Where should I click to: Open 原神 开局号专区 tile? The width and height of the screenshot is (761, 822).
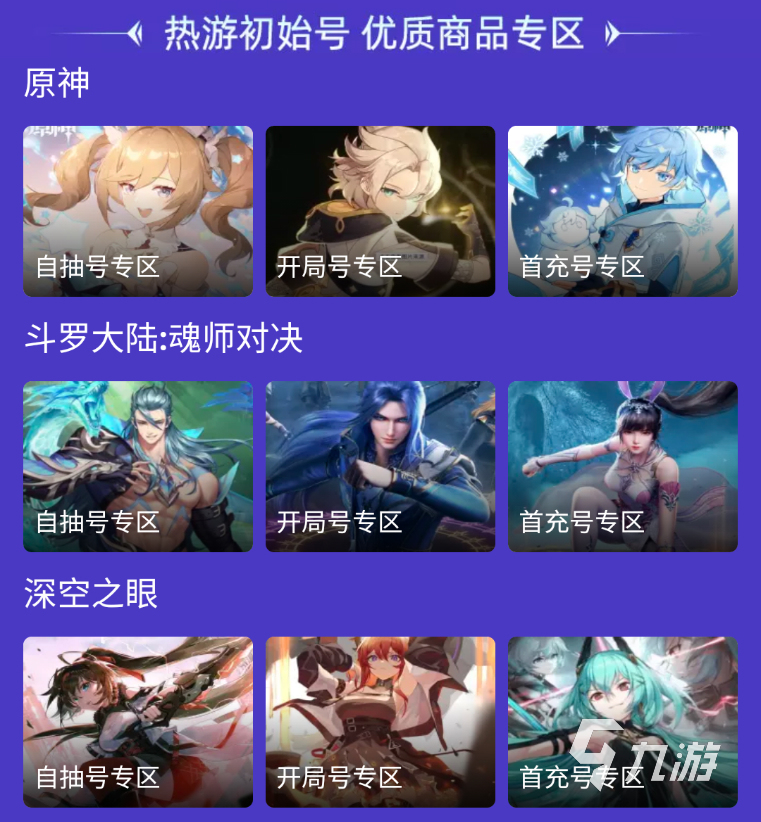click(x=380, y=211)
